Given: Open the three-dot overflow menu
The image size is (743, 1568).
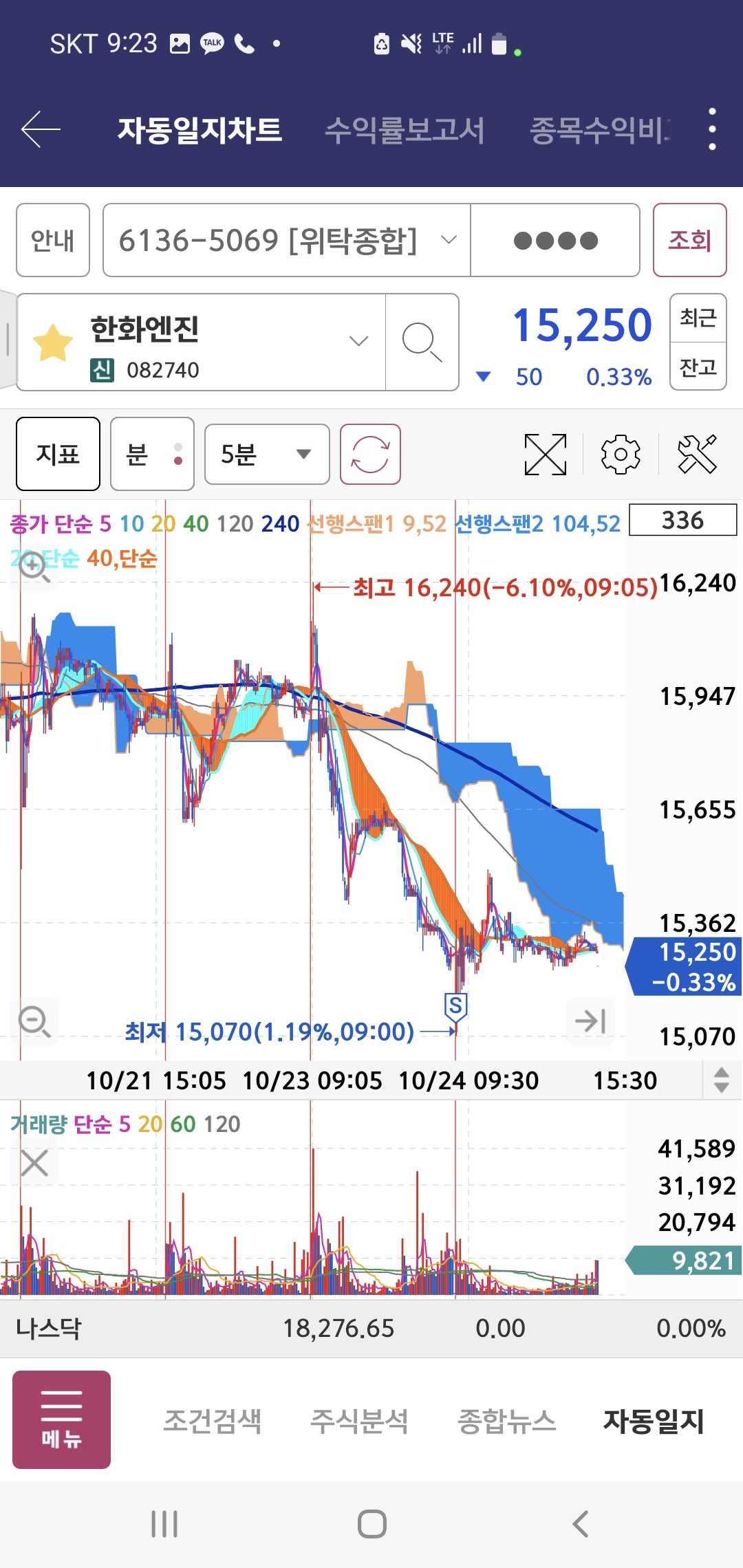Looking at the screenshot, I should pos(712,129).
